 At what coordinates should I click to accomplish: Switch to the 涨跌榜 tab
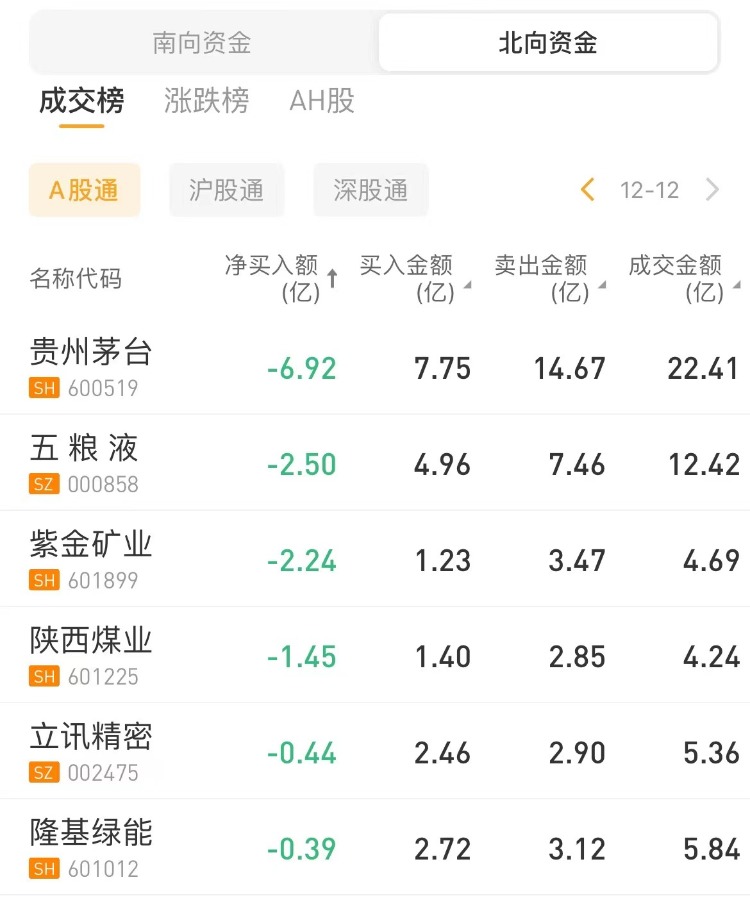[206, 101]
